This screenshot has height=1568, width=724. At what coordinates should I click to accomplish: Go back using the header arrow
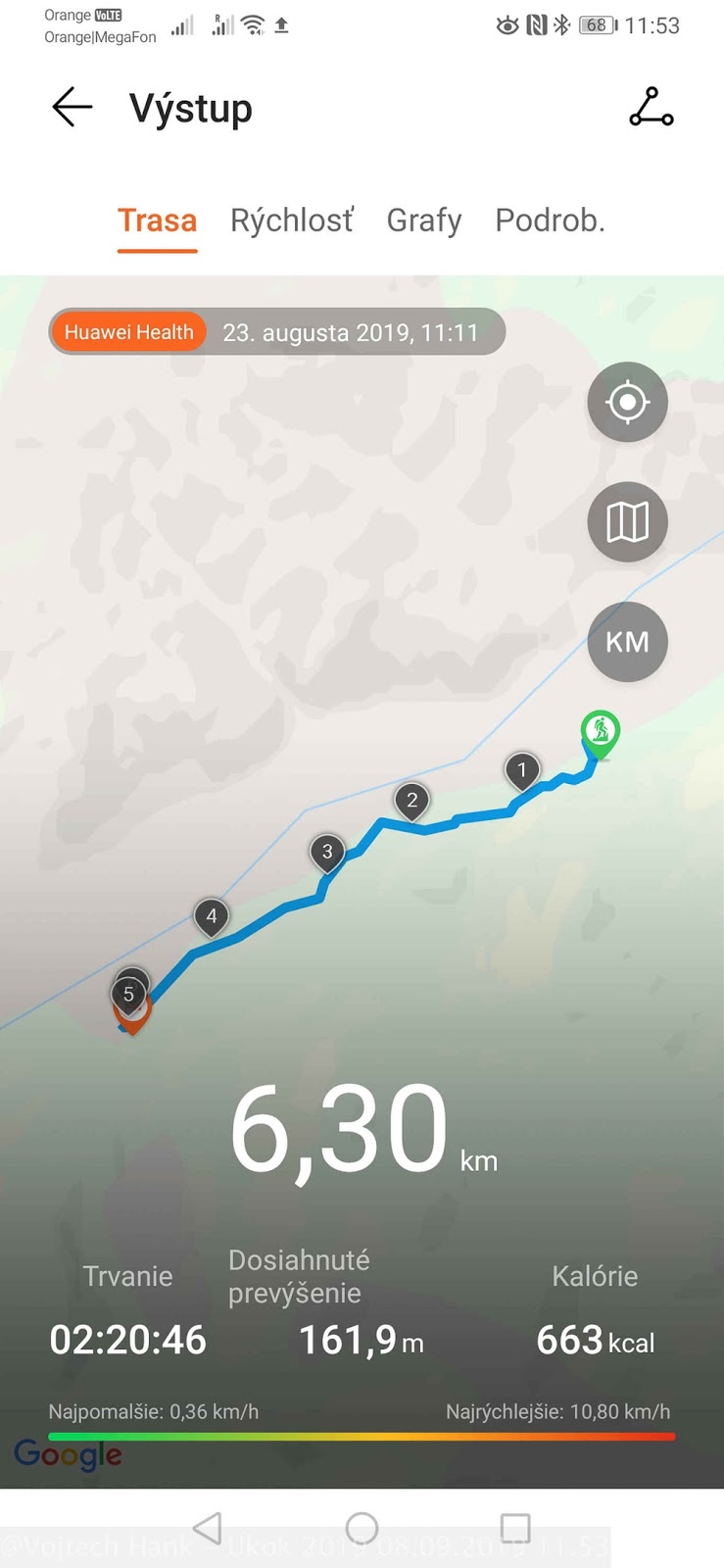click(72, 108)
